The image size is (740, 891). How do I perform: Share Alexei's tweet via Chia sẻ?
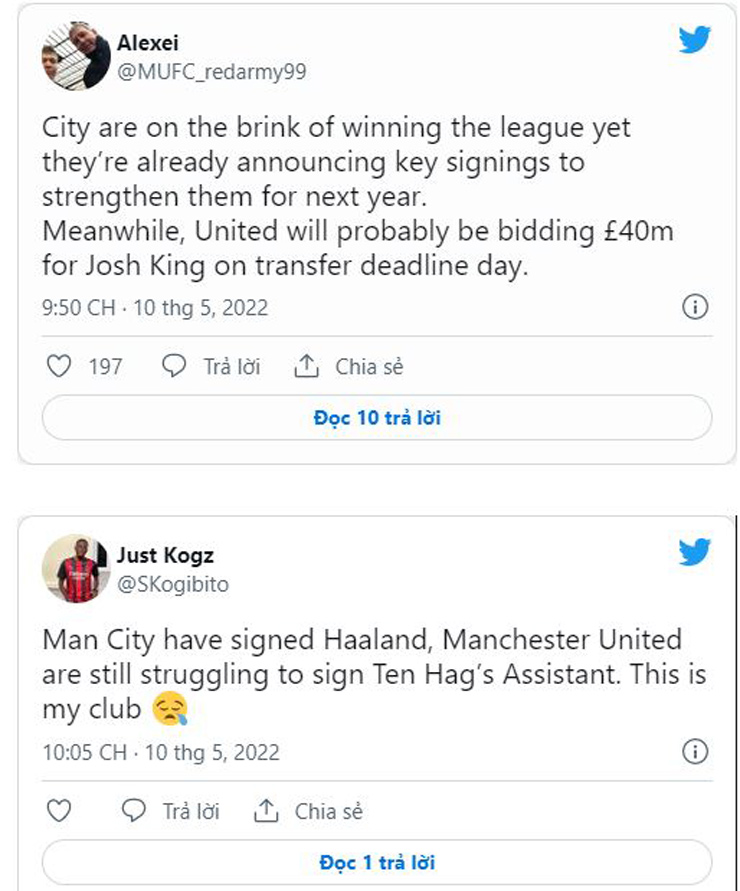point(347,366)
